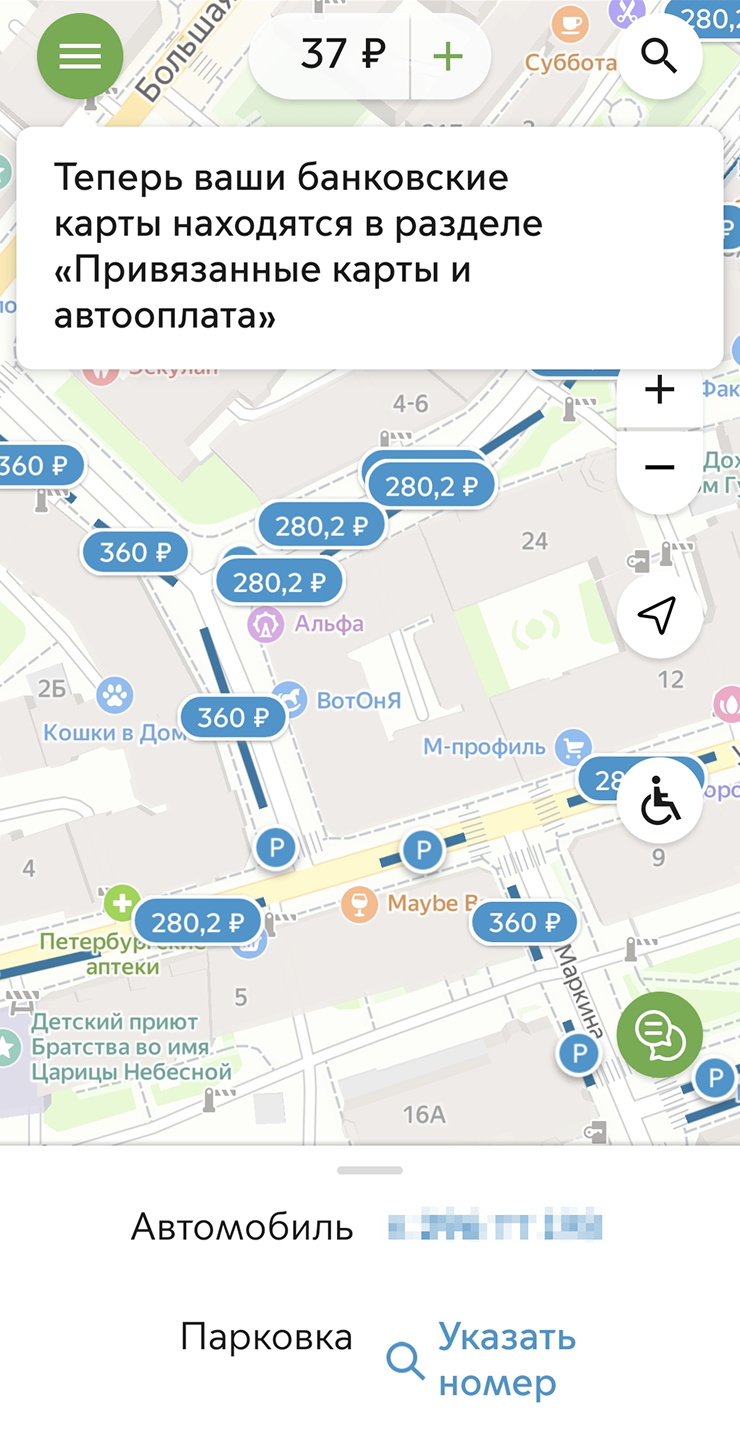
Task: Top up balance with the plus button
Action: point(448,57)
